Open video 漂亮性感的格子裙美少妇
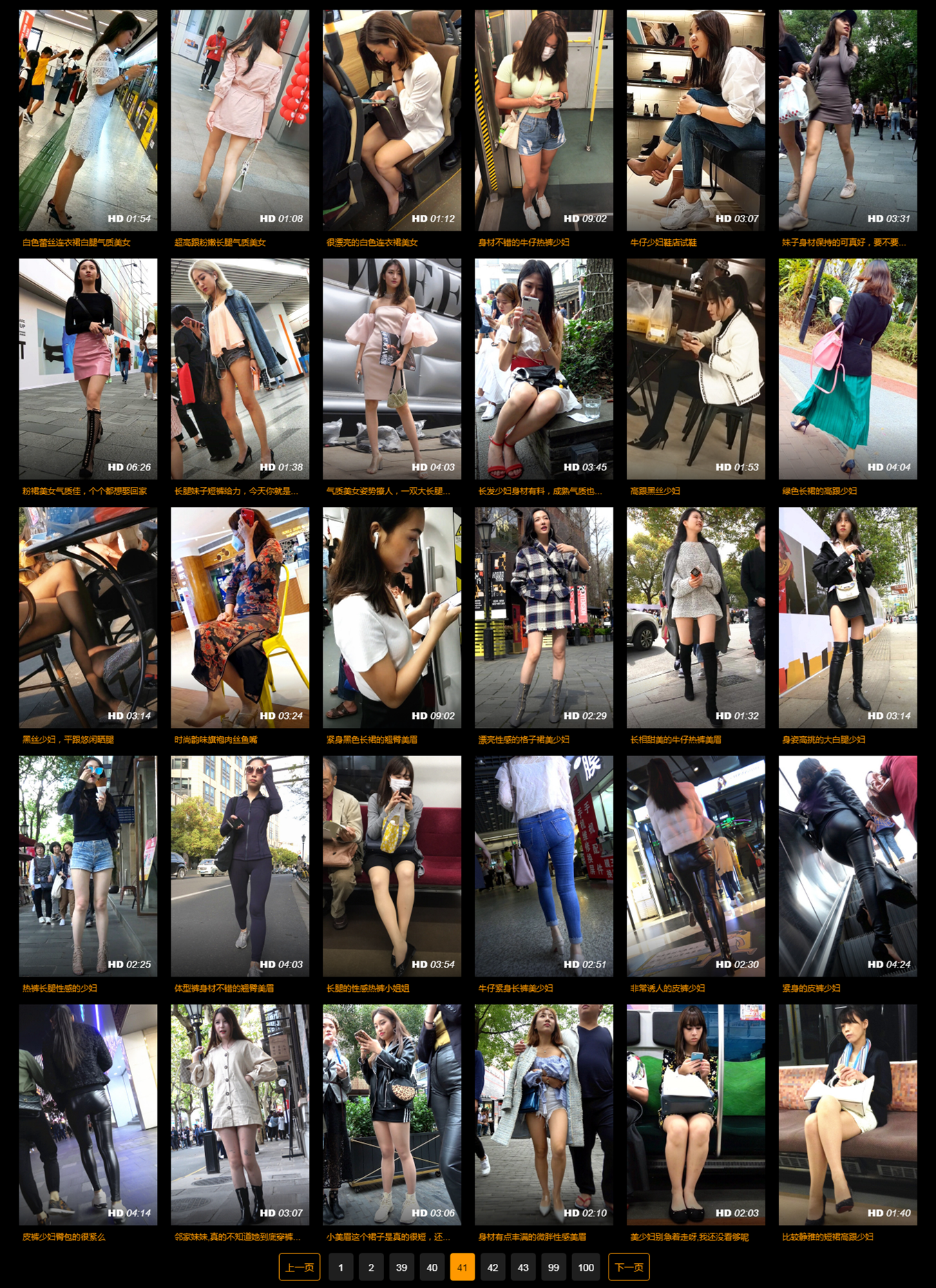Screen dimensions: 936x1288 tap(544, 617)
